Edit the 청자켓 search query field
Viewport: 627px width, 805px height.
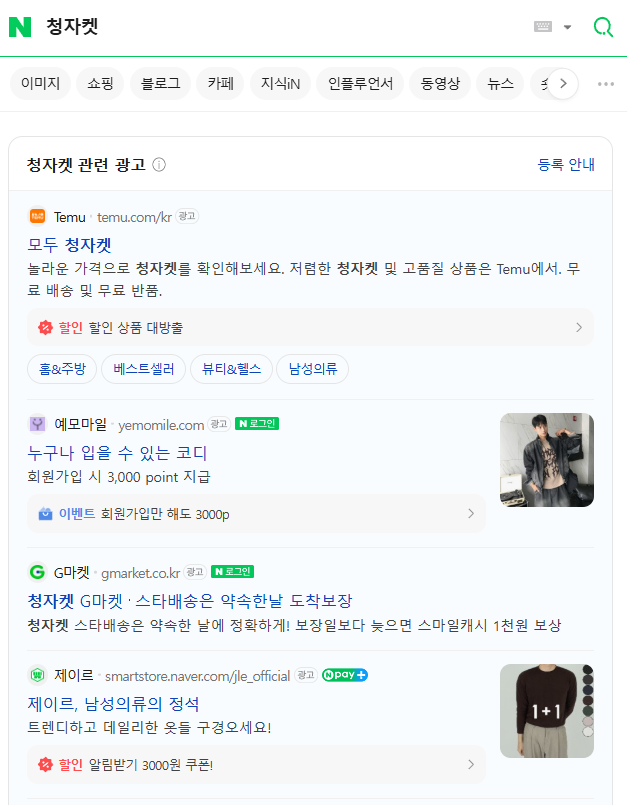pyautogui.click(x=280, y=27)
